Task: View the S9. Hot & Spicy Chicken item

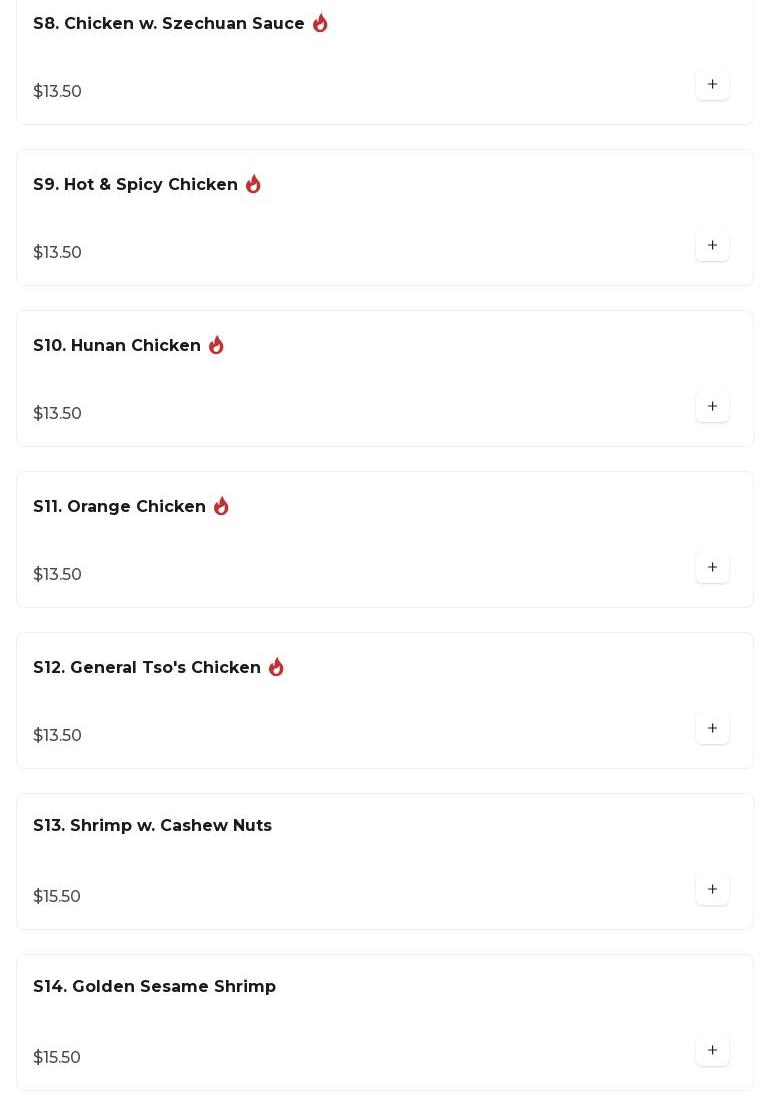Action: [x=135, y=185]
